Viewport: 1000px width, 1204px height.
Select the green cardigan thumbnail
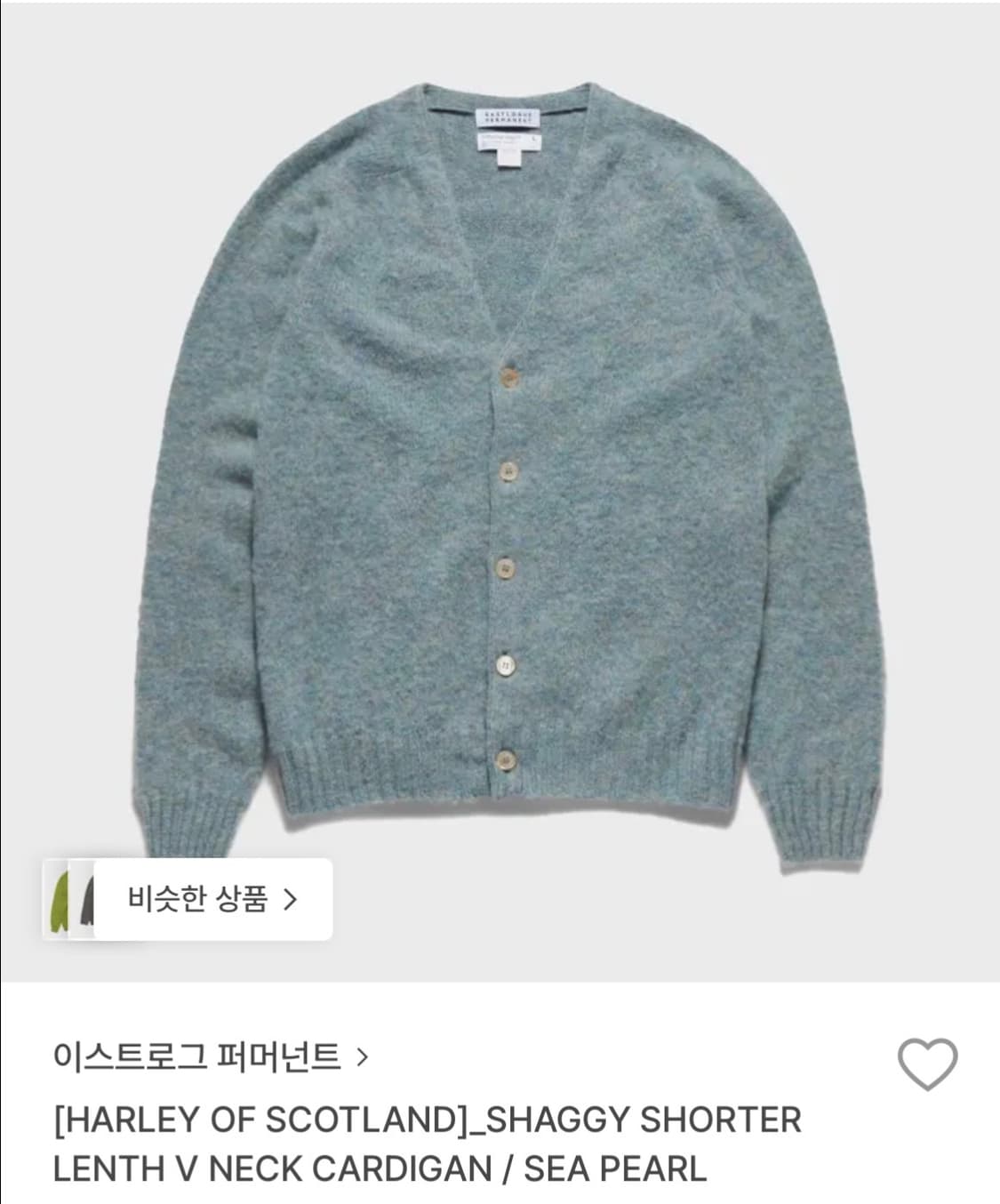coord(59,901)
